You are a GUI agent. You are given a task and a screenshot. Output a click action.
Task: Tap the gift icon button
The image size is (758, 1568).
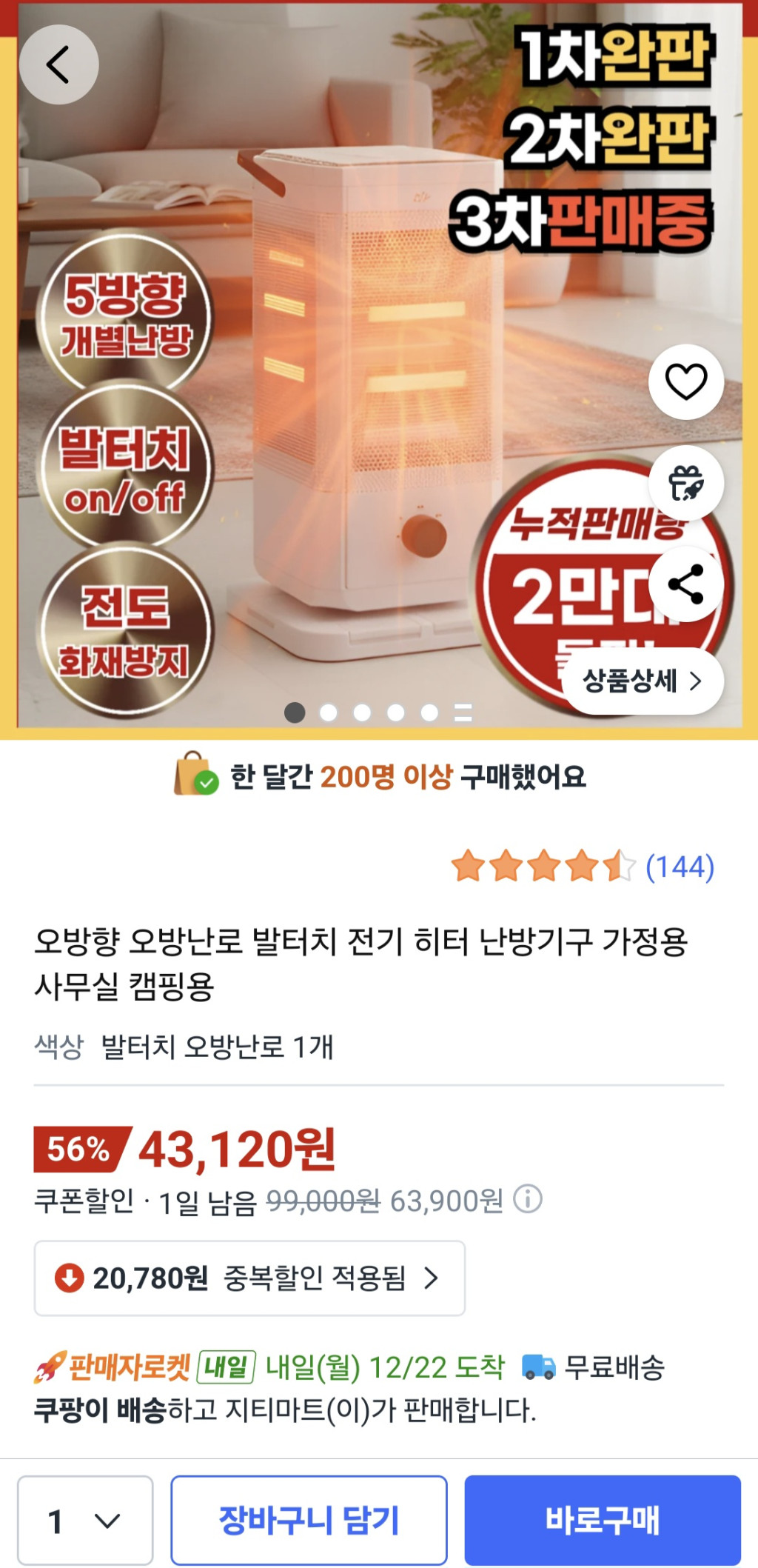685,483
